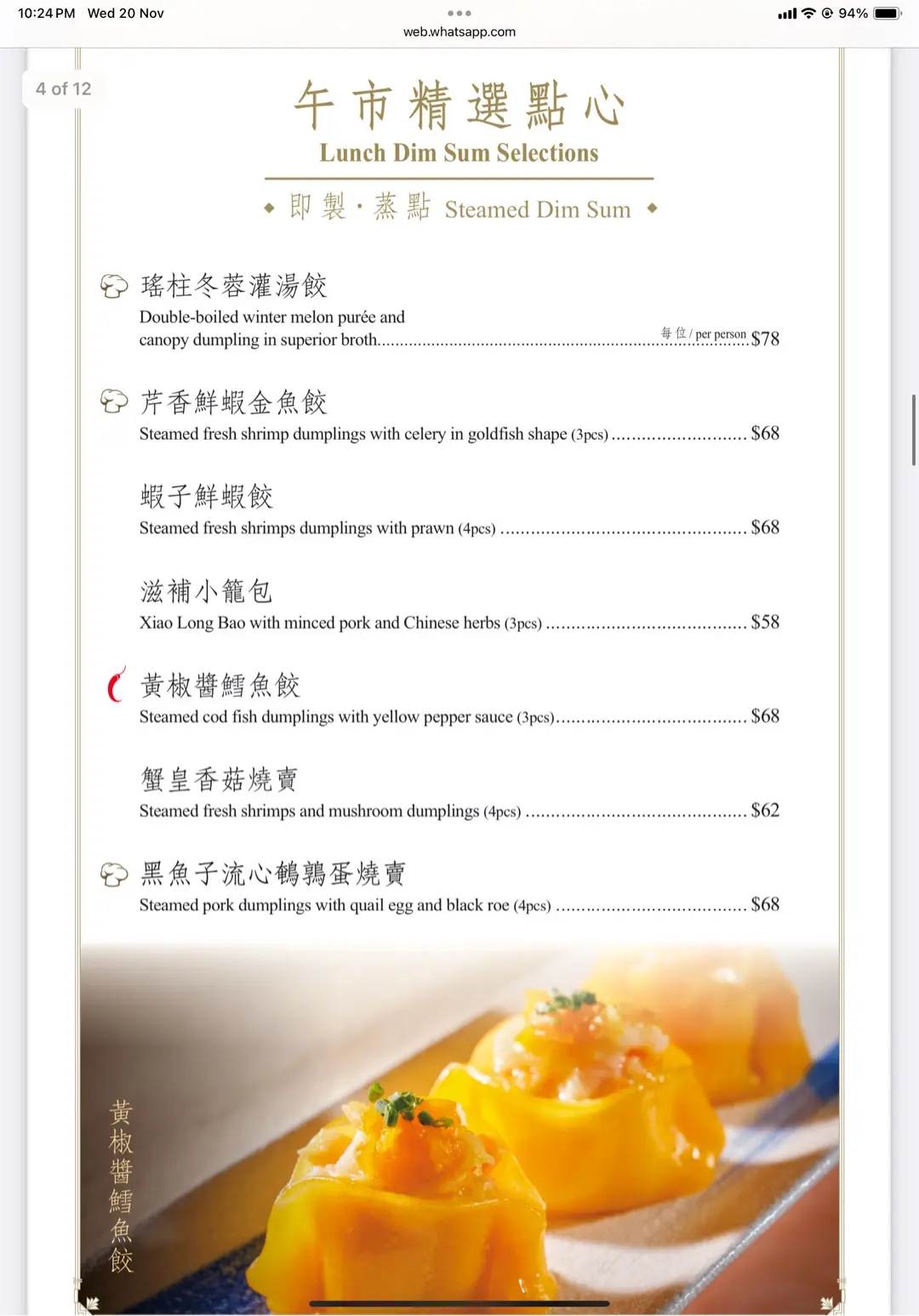Tap the web.whatsapp.com address bar

(x=459, y=32)
